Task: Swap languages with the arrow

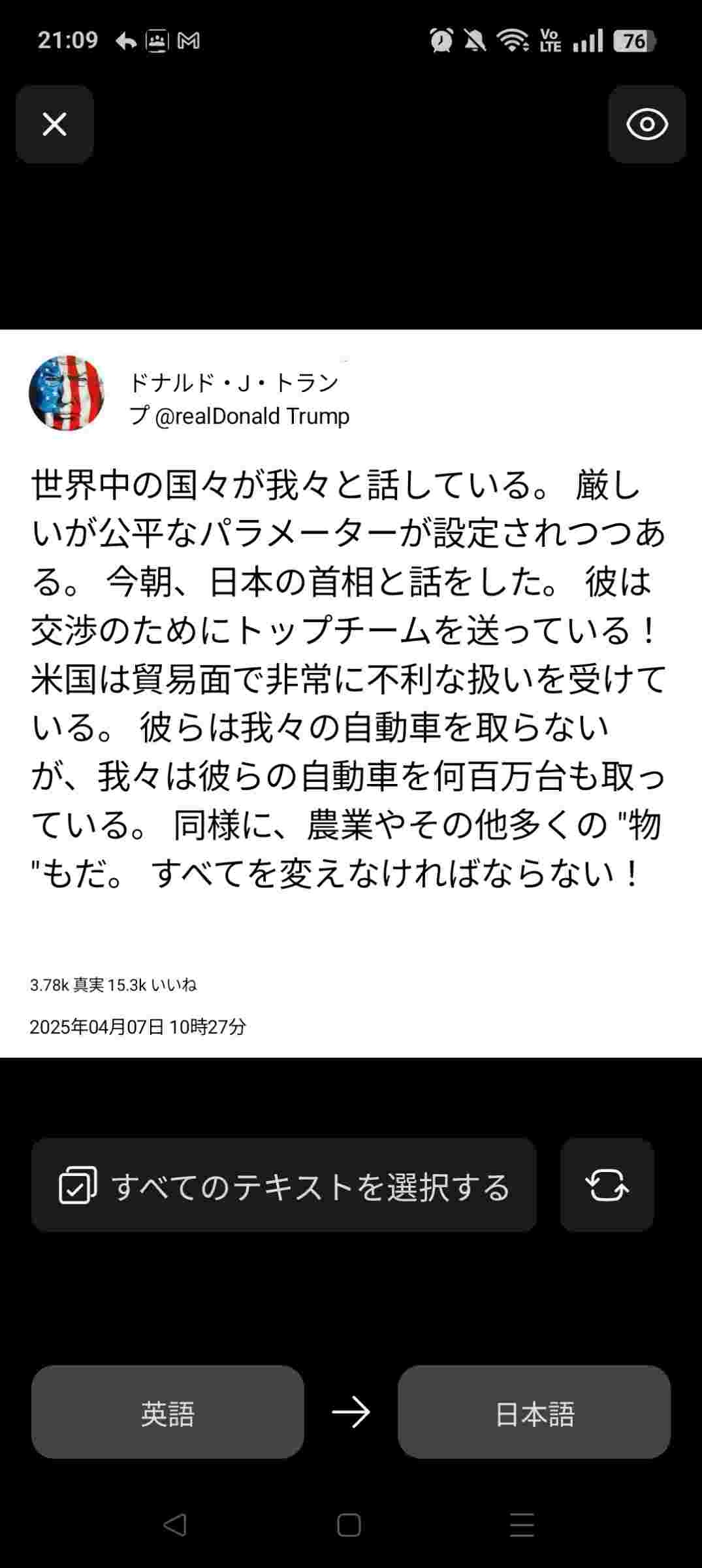Action: click(x=351, y=1413)
